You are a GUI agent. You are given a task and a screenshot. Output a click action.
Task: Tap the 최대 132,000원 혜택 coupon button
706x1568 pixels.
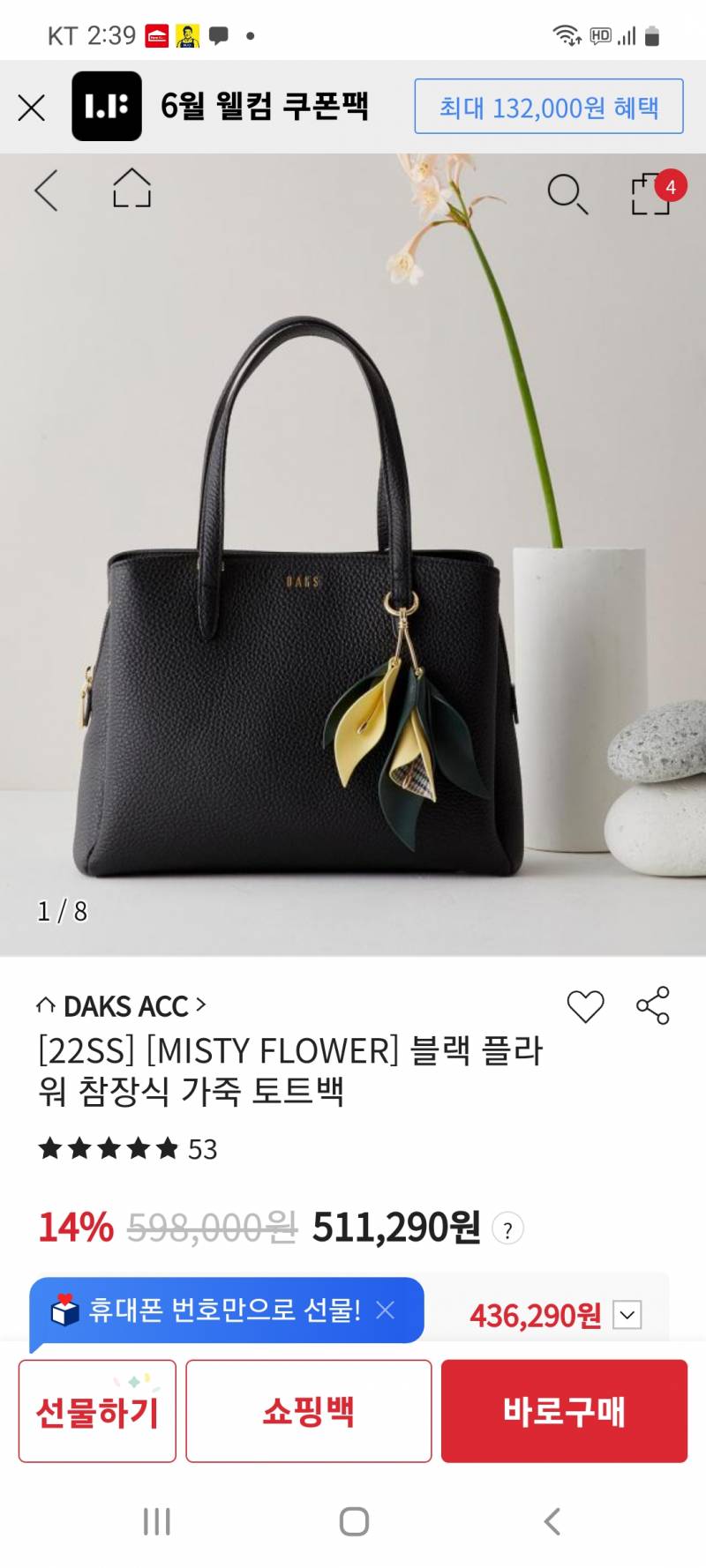tap(548, 106)
